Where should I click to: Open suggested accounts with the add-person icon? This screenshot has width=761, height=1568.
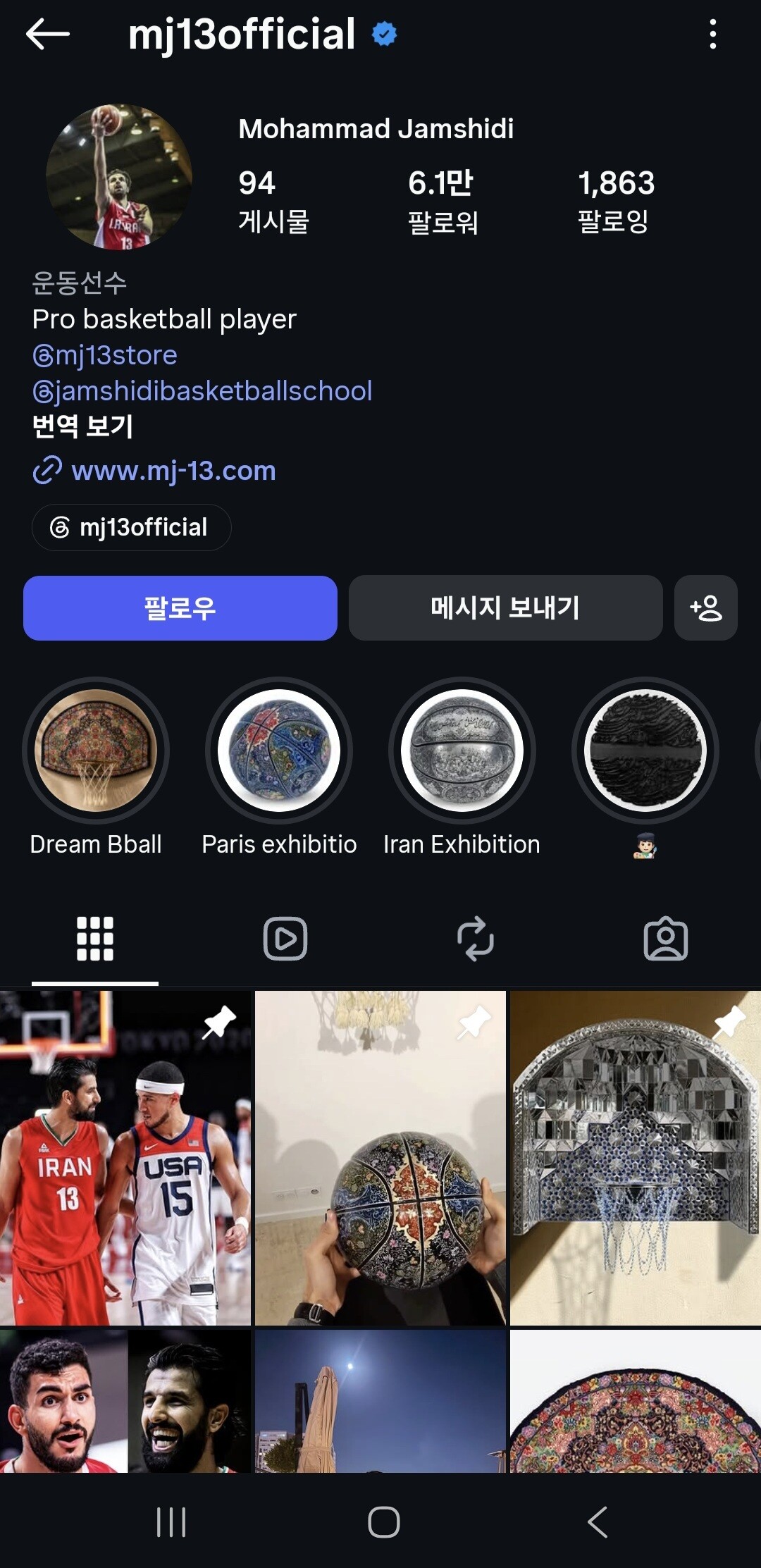tap(706, 608)
